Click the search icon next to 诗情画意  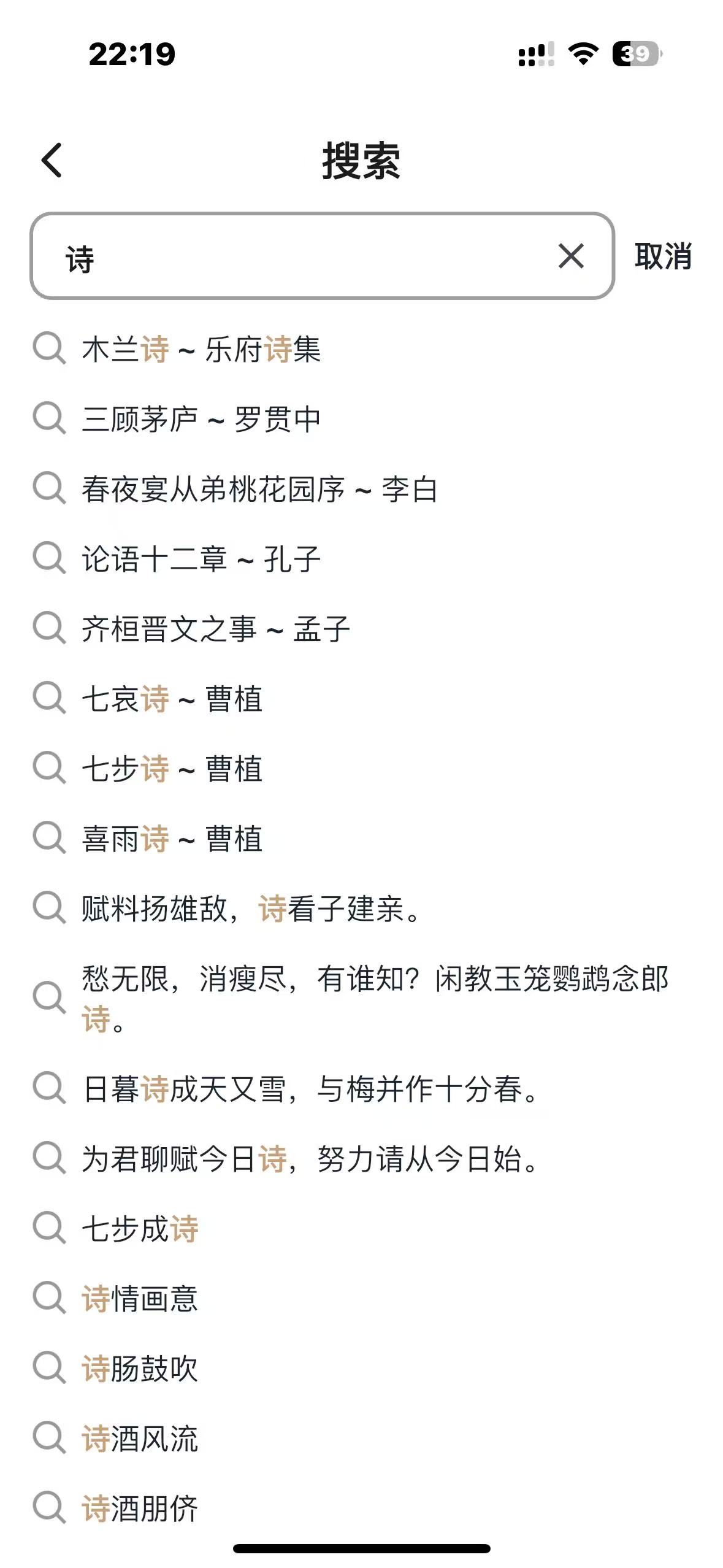[51, 1297]
